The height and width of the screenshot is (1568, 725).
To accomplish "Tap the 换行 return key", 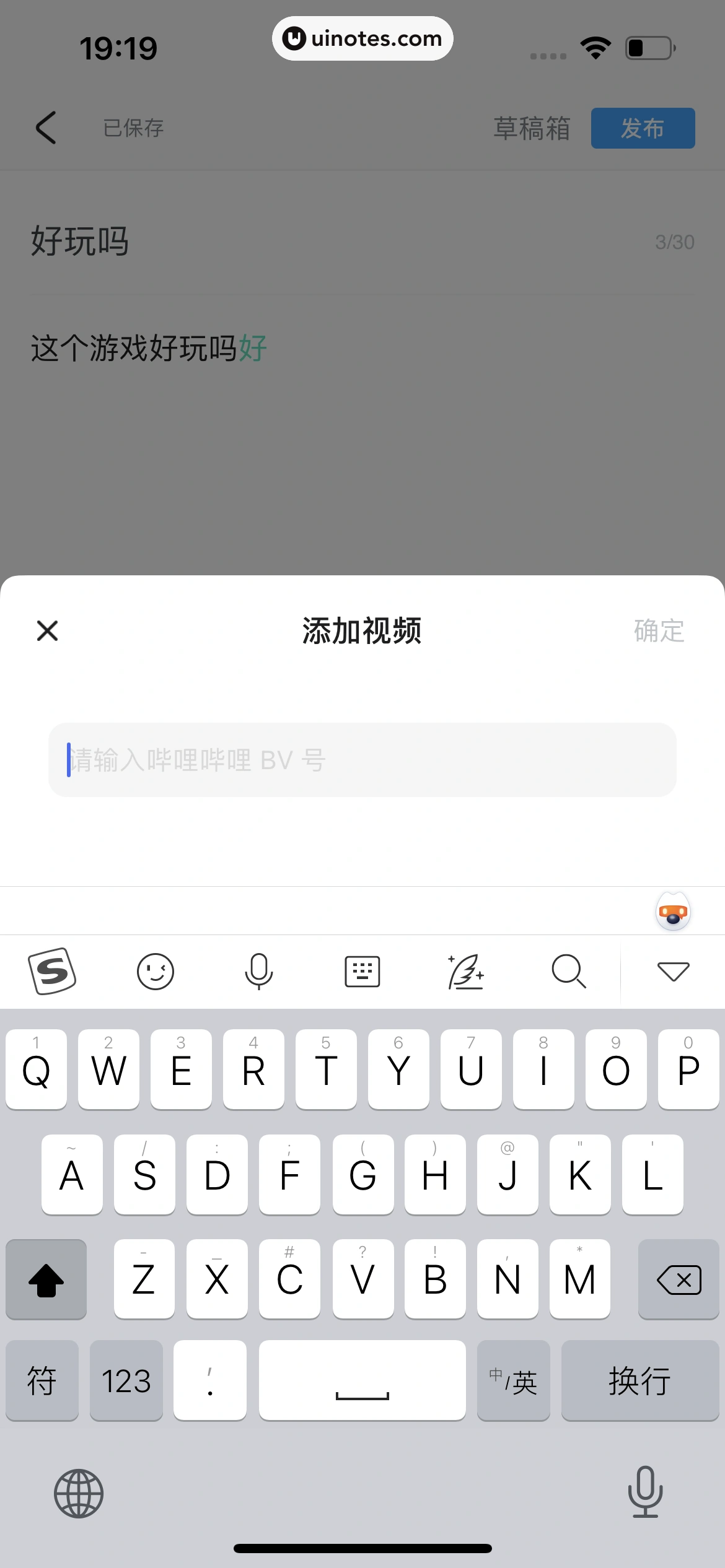I will coord(639,1381).
